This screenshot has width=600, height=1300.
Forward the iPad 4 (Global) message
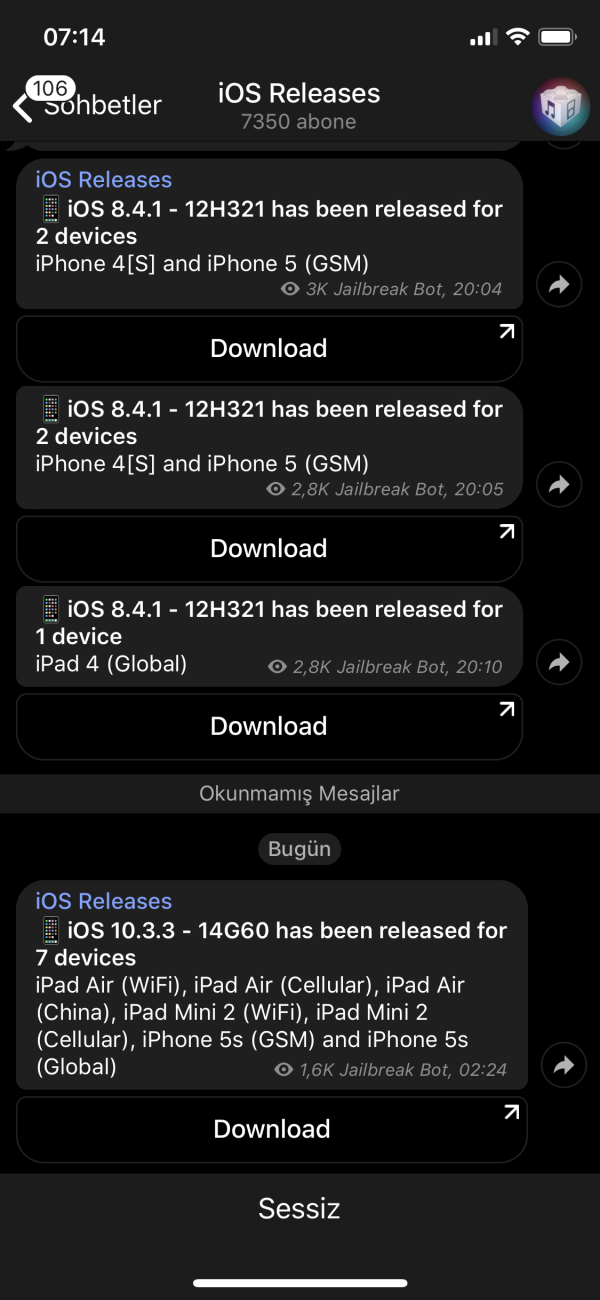559,662
